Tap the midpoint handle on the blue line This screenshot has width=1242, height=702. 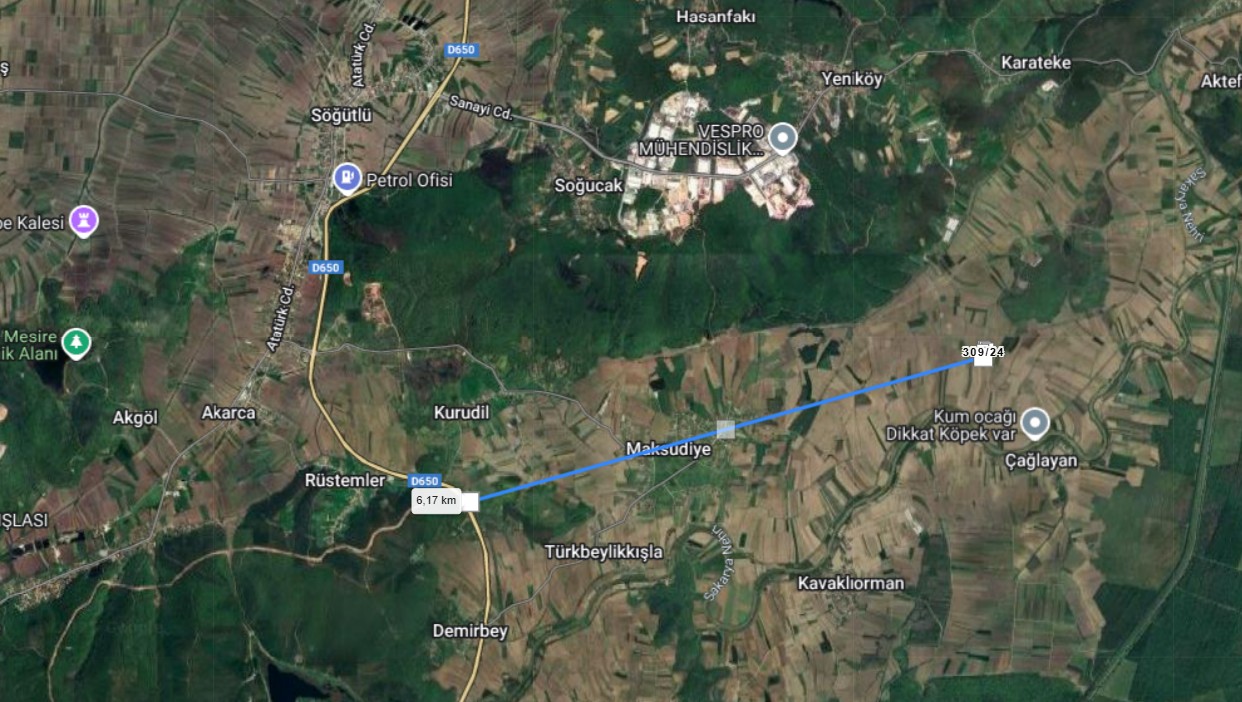tap(726, 429)
